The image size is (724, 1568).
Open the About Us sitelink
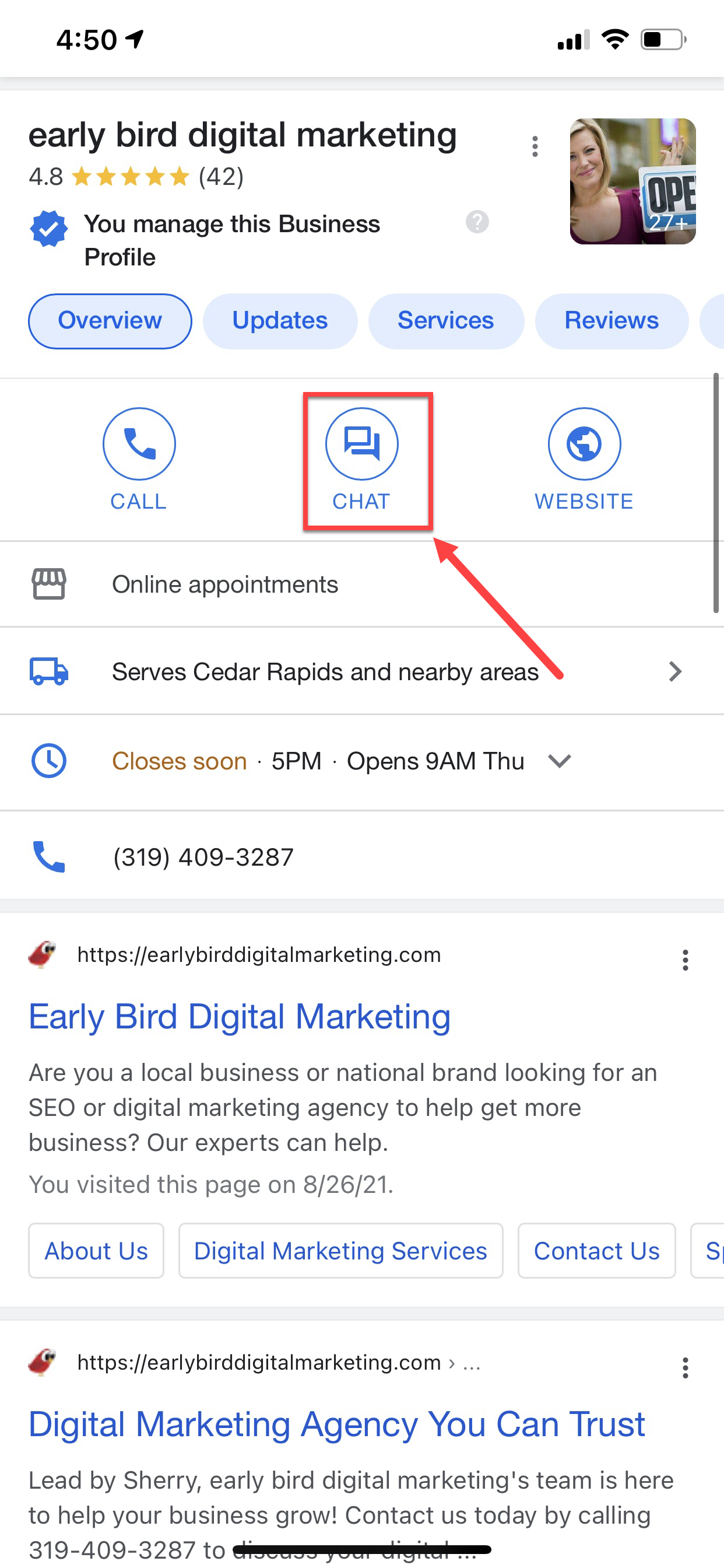point(96,1251)
